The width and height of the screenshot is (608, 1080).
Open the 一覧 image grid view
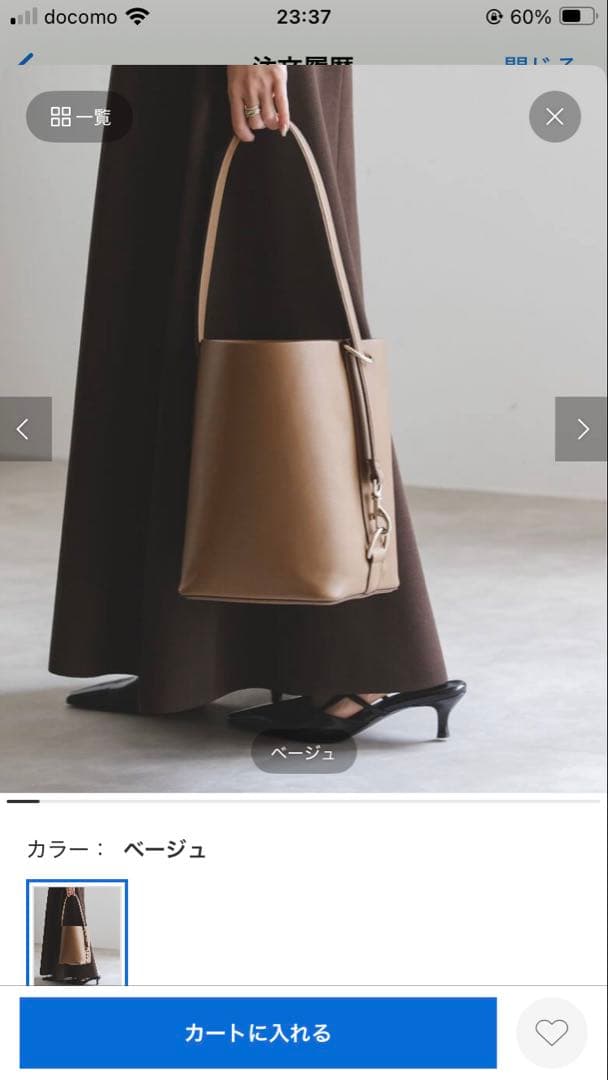coord(80,117)
